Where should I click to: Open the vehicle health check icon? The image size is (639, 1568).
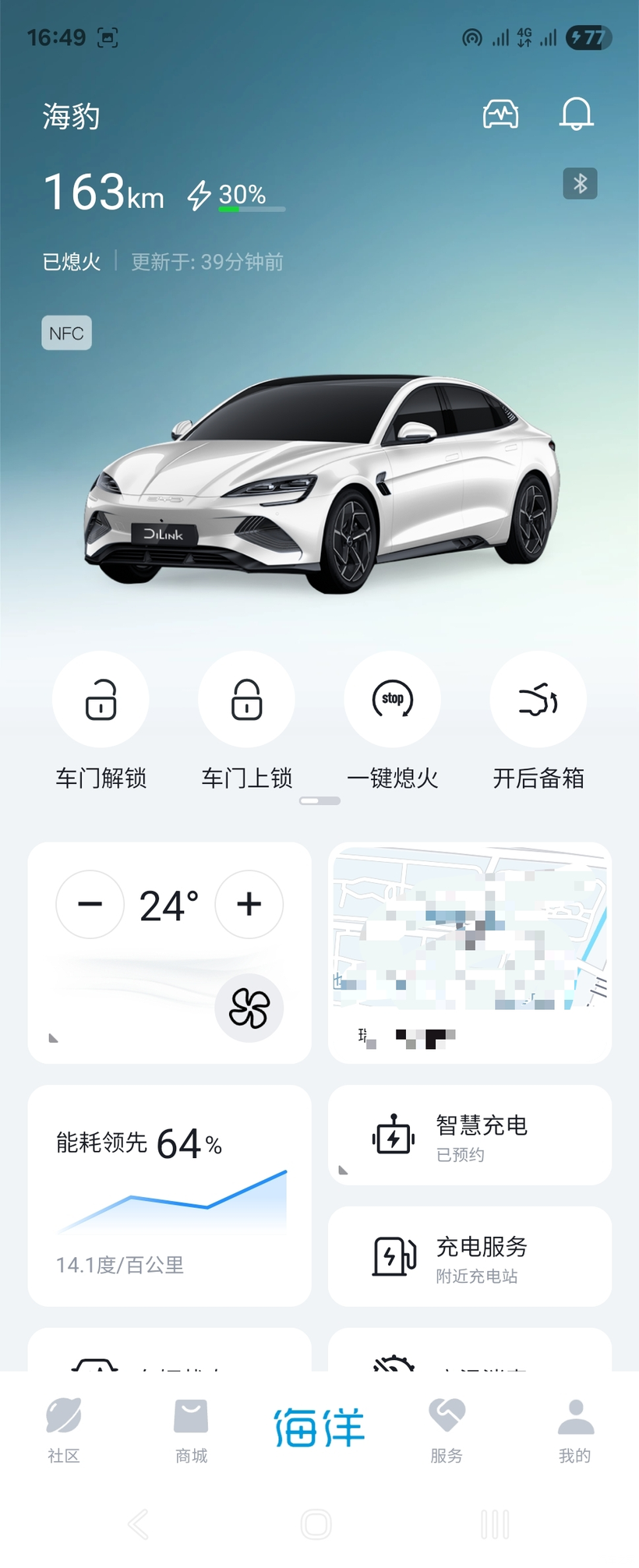pyautogui.click(x=500, y=115)
